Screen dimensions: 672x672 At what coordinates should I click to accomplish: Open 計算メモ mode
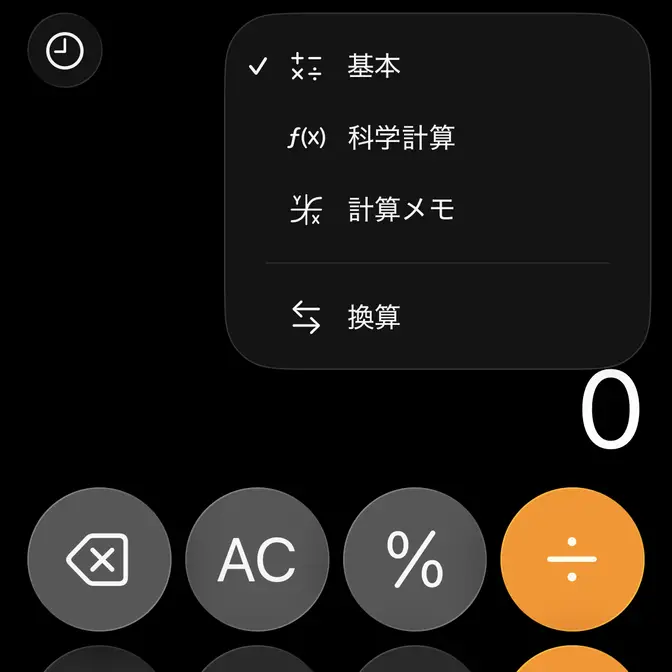pos(400,210)
